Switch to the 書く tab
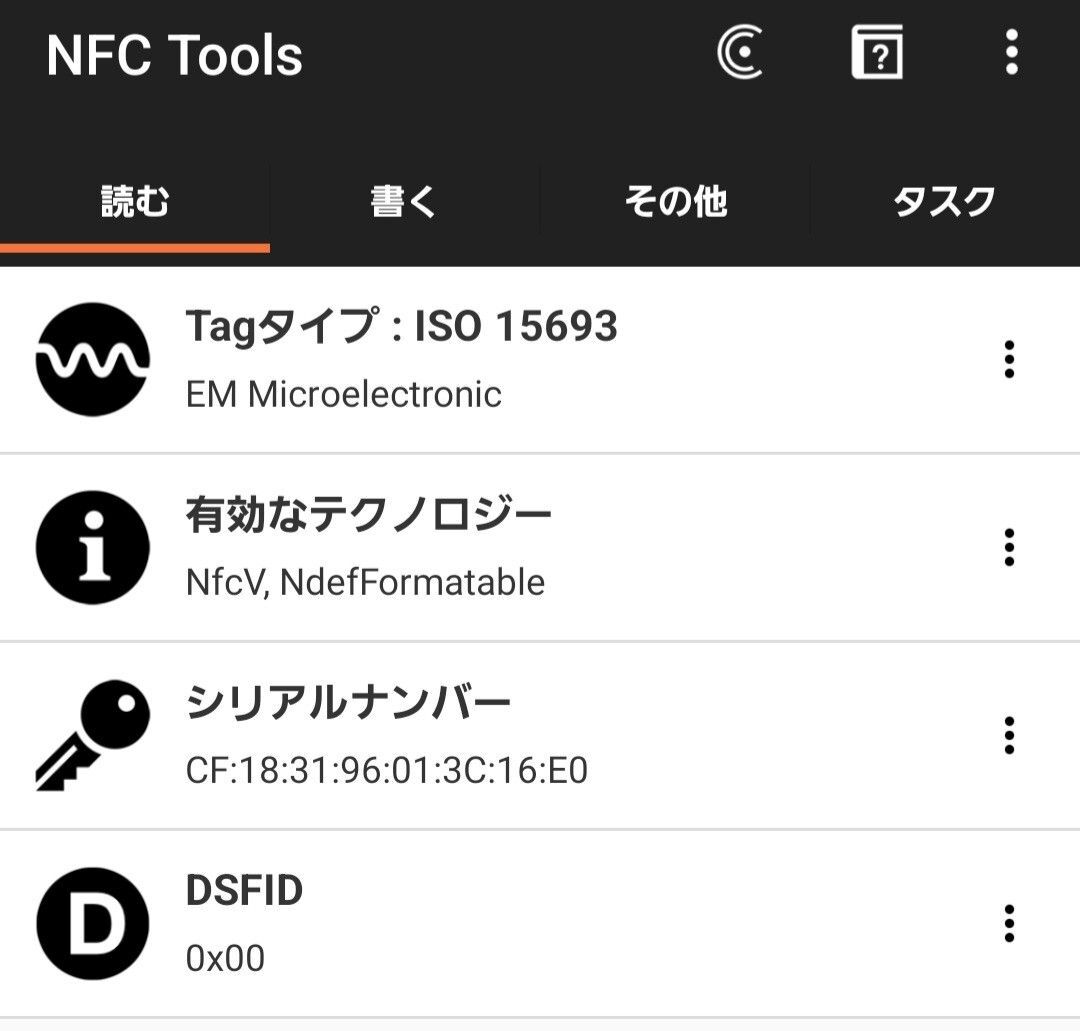This screenshot has height=1031, width=1080. (x=404, y=201)
